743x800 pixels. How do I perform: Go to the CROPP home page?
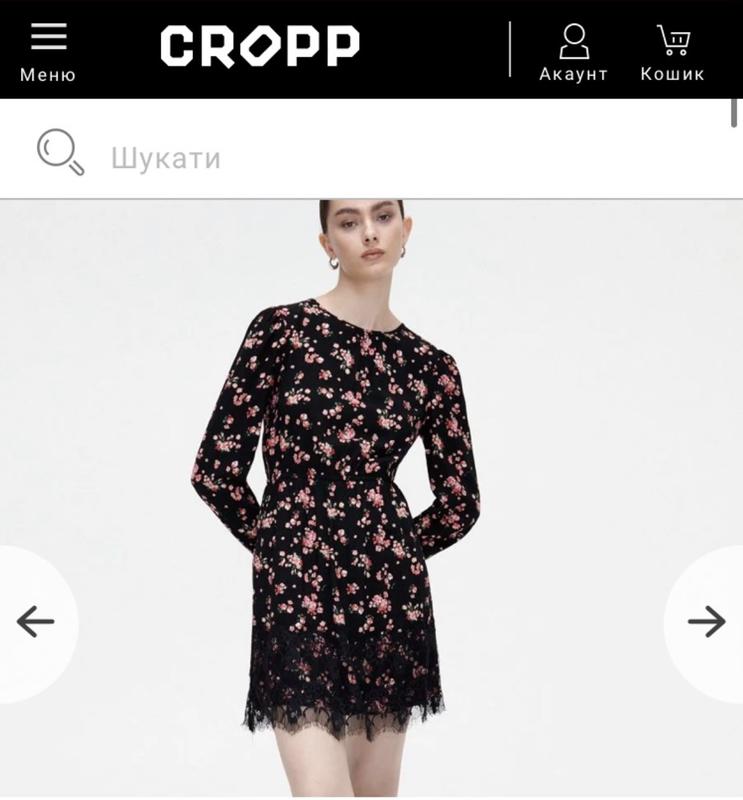pos(260,47)
